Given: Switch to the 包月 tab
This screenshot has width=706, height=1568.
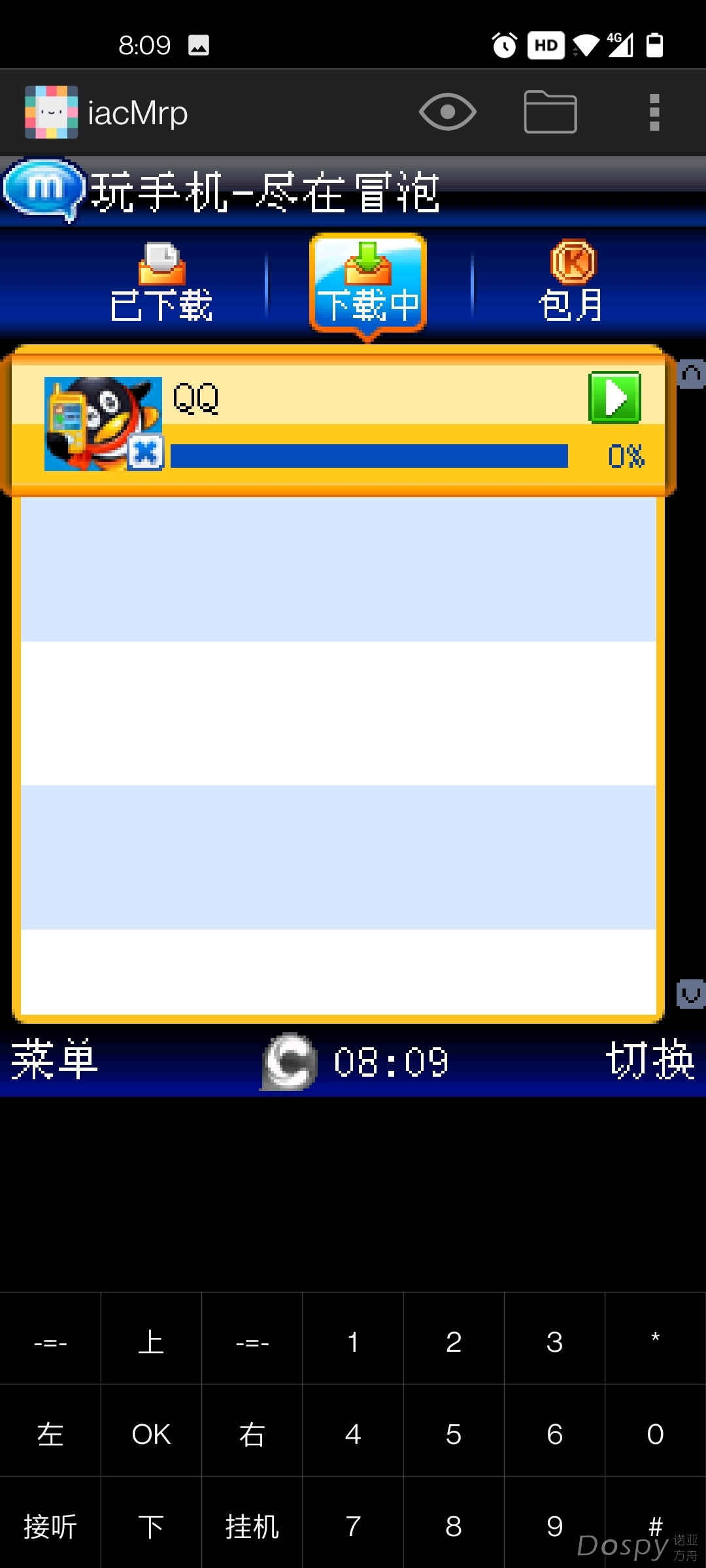Looking at the screenshot, I should click(x=572, y=284).
